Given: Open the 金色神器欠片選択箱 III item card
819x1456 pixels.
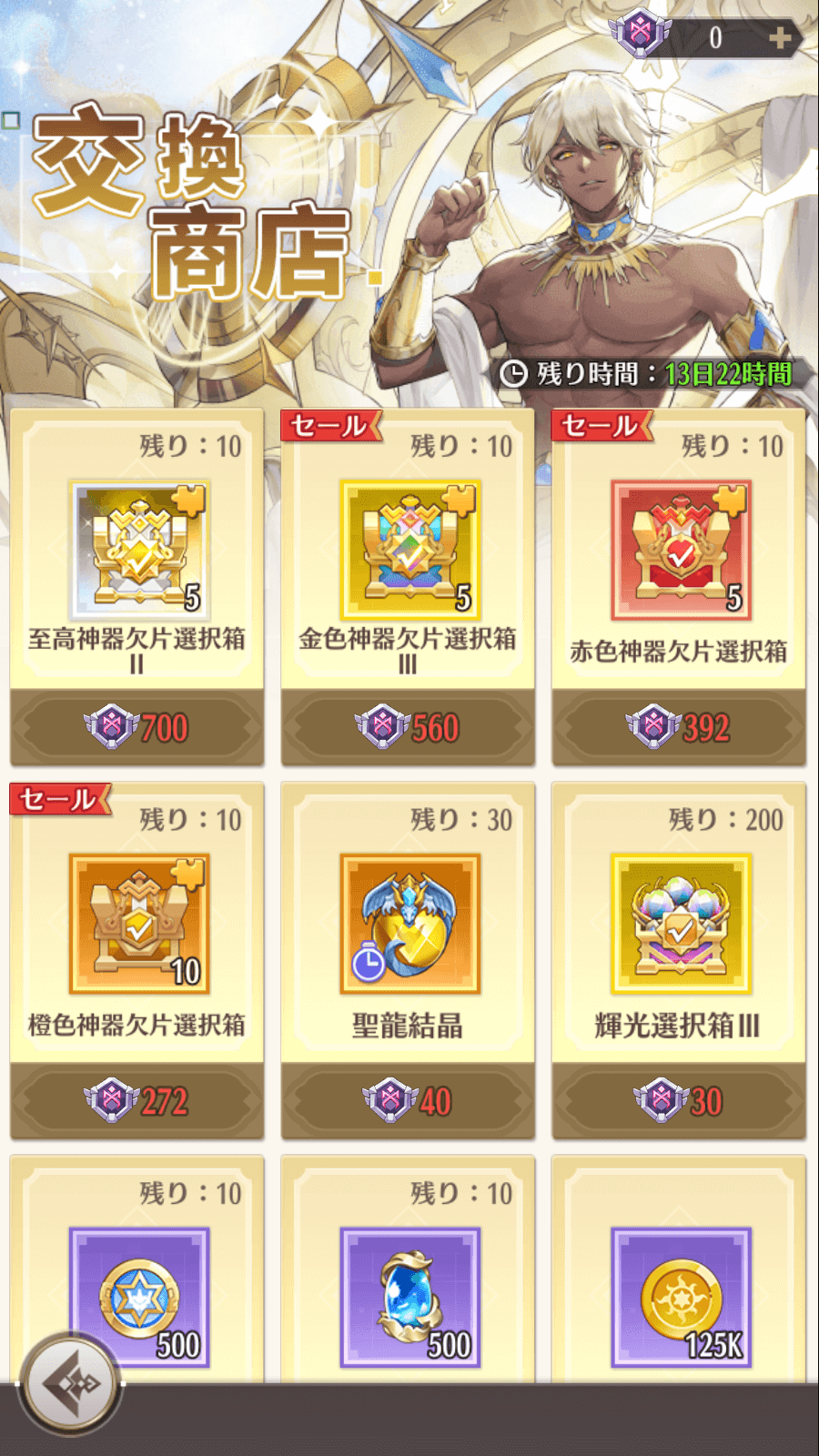Looking at the screenshot, I should tap(409, 551).
